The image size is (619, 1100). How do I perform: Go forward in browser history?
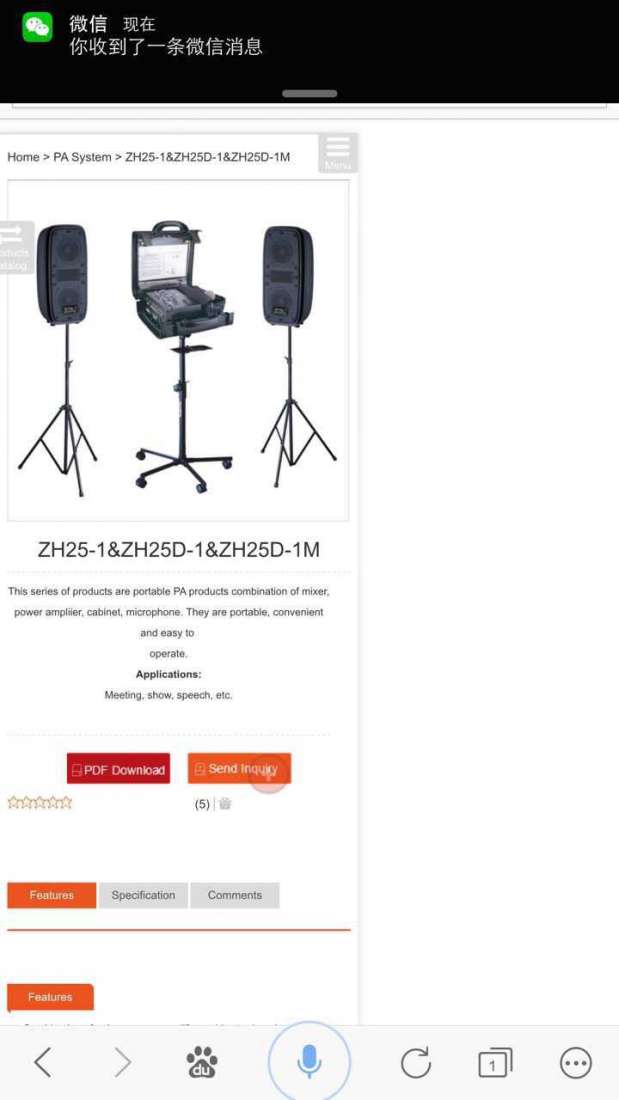pos(122,1062)
